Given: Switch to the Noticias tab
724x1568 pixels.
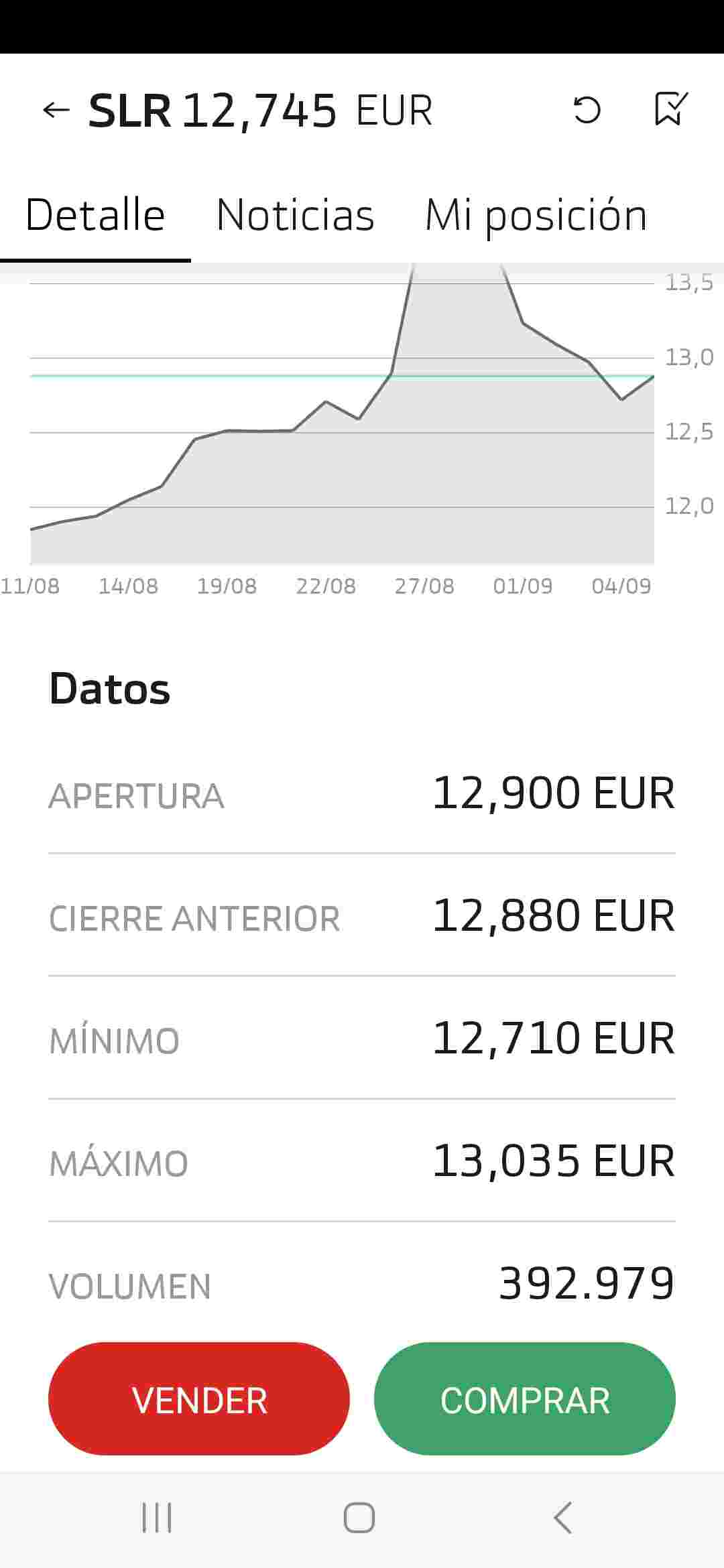Looking at the screenshot, I should [295, 216].
